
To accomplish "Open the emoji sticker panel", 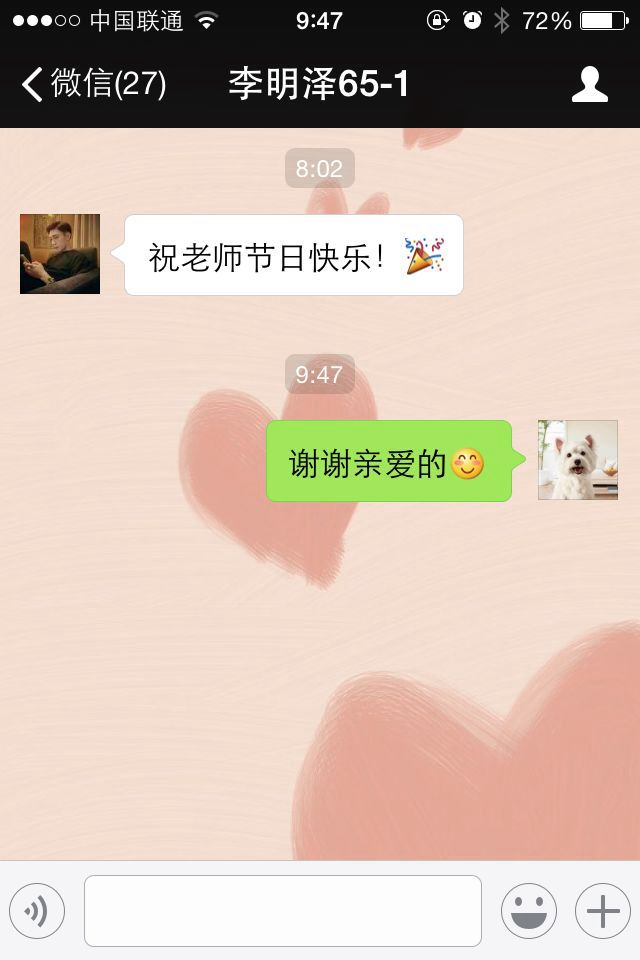I will click(x=528, y=911).
